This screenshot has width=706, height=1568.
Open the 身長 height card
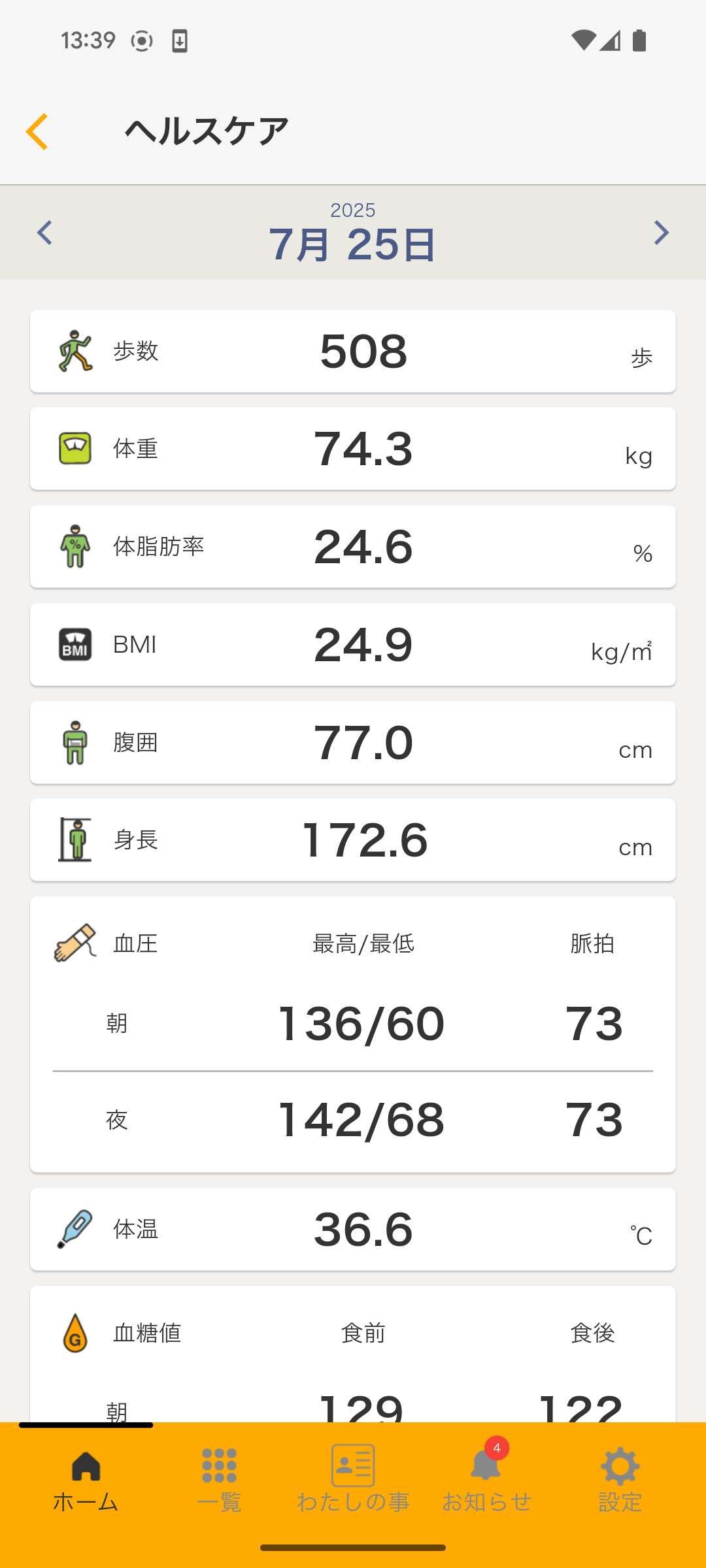353,840
